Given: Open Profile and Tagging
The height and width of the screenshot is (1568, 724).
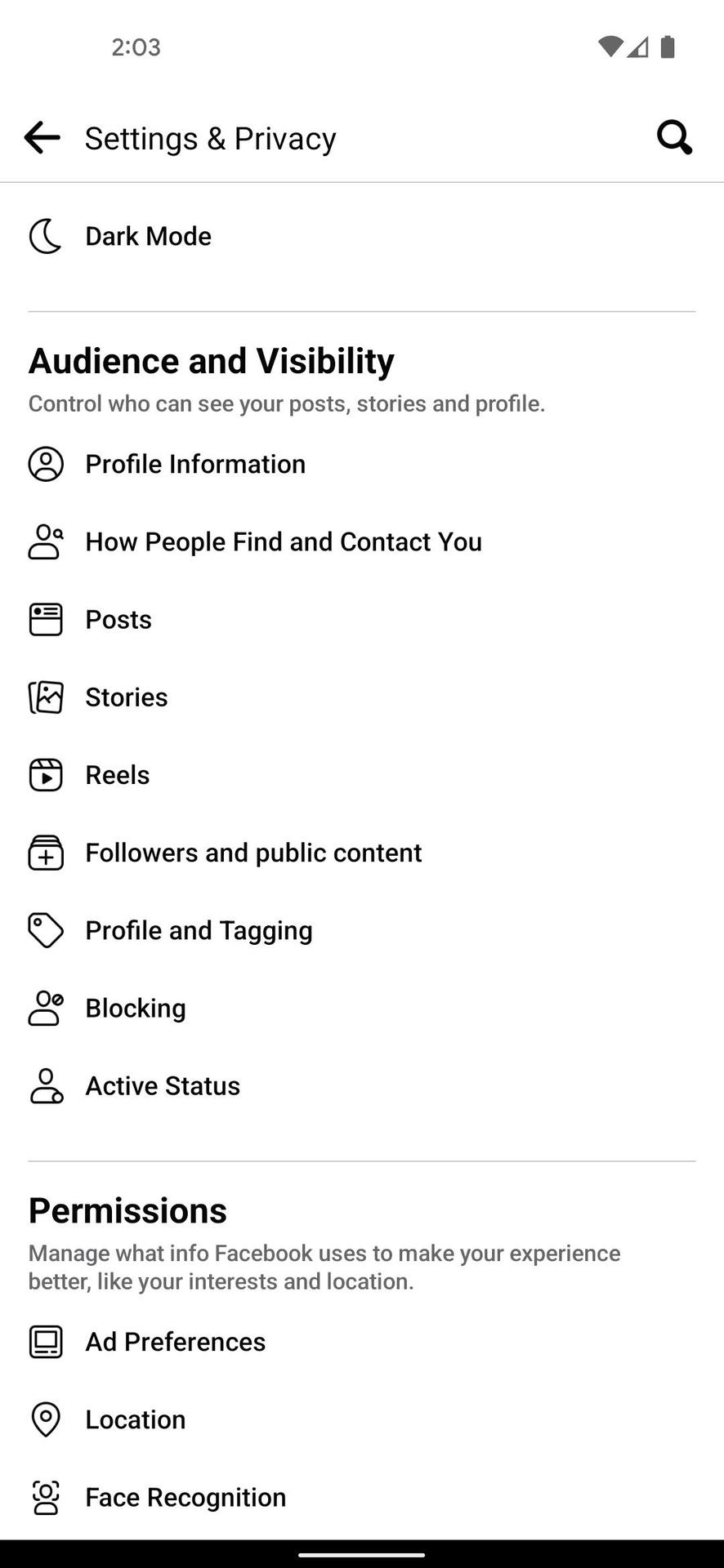Looking at the screenshot, I should [199, 930].
